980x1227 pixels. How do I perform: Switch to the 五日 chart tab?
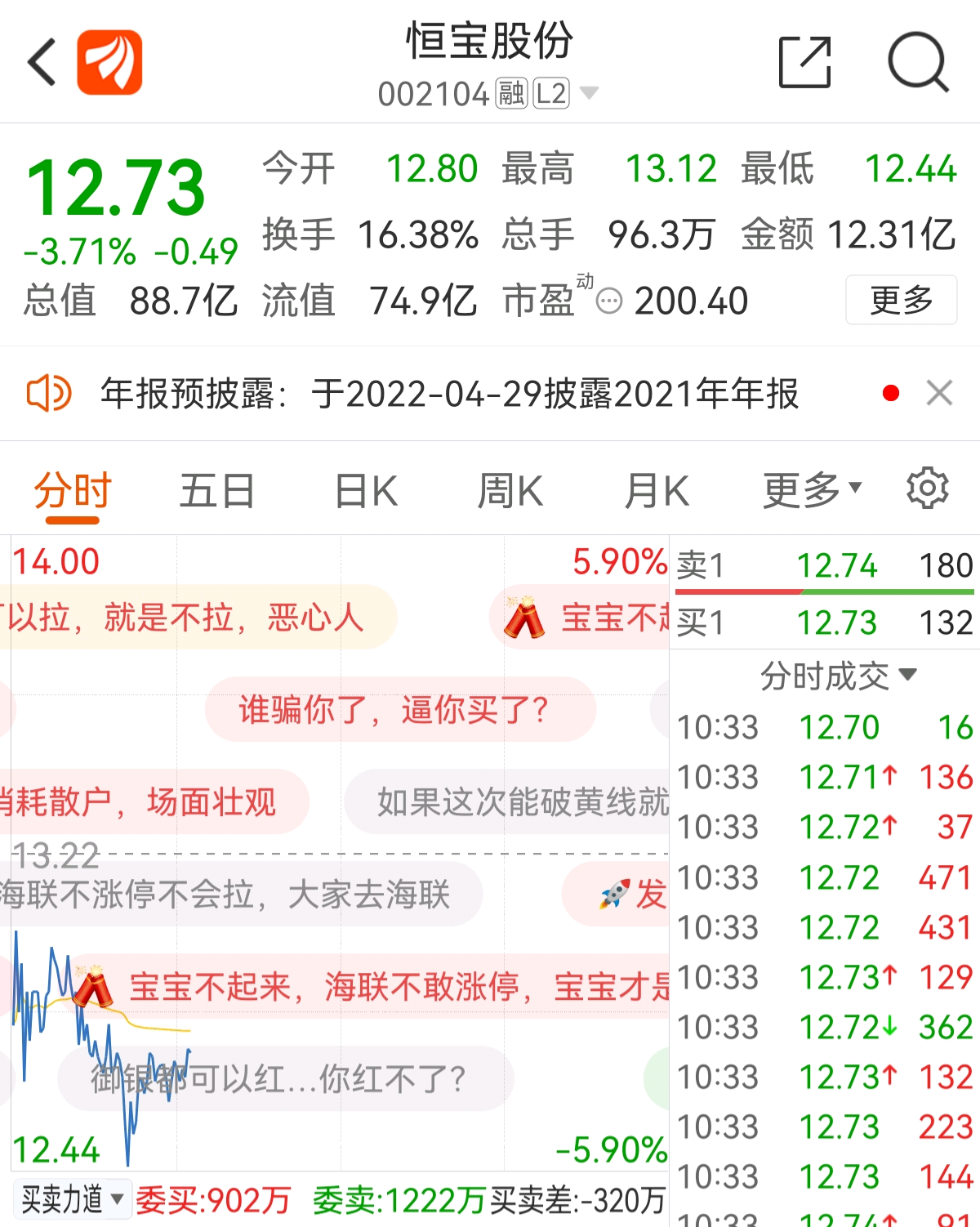click(x=217, y=492)
